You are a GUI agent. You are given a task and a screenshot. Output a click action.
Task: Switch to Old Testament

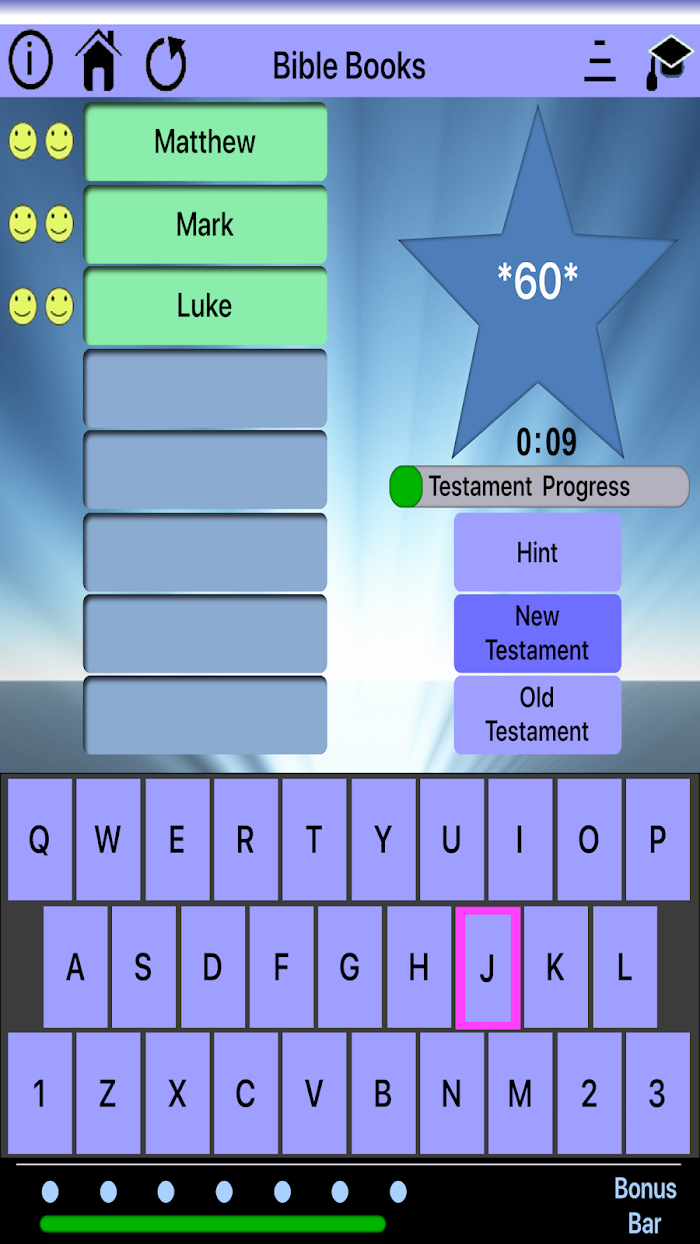point(537,714)
